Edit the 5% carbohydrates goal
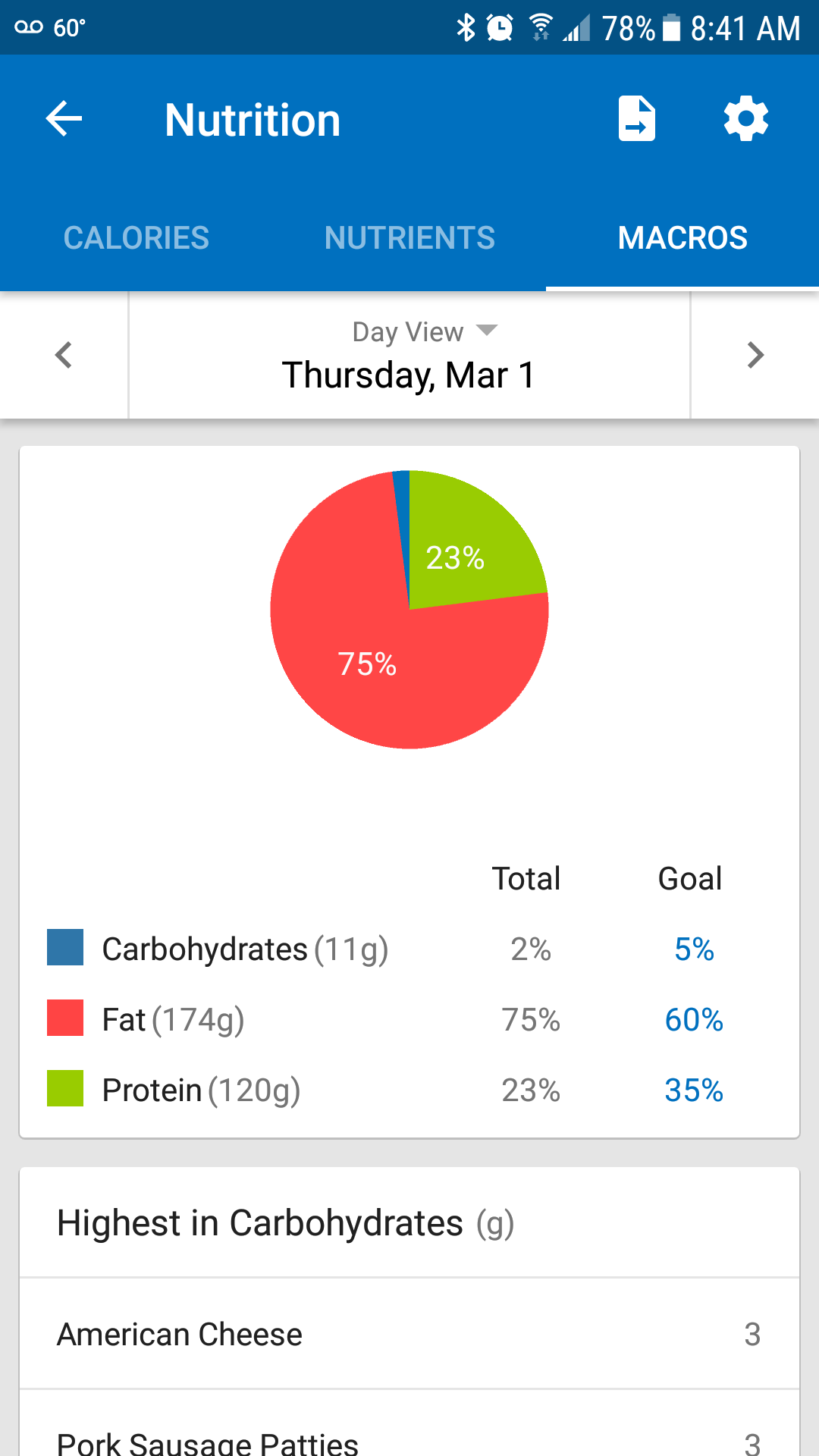The height and width of the screenshot is (1456, 819). point(694,949)
